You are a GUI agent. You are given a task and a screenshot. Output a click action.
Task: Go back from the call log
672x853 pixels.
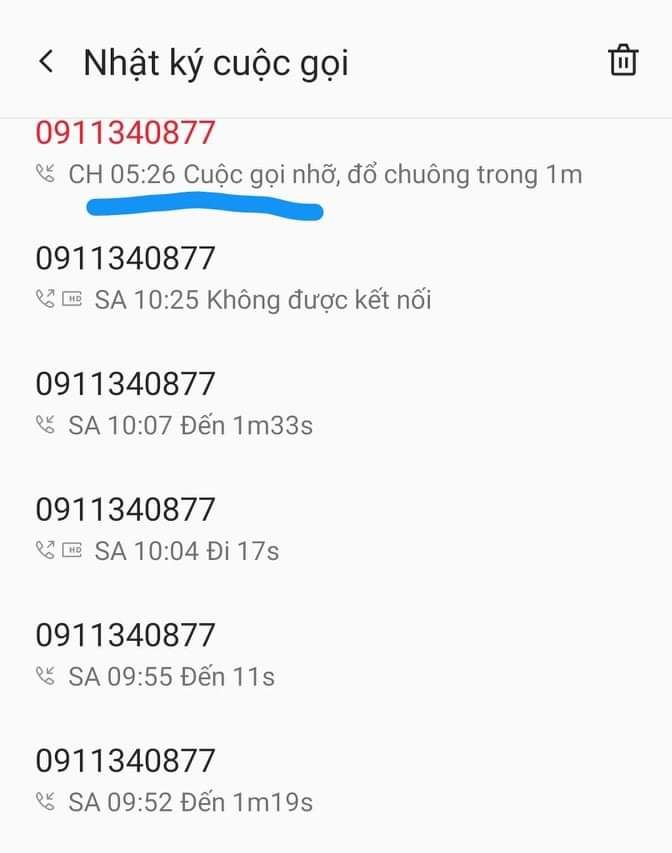coord(45,62)
